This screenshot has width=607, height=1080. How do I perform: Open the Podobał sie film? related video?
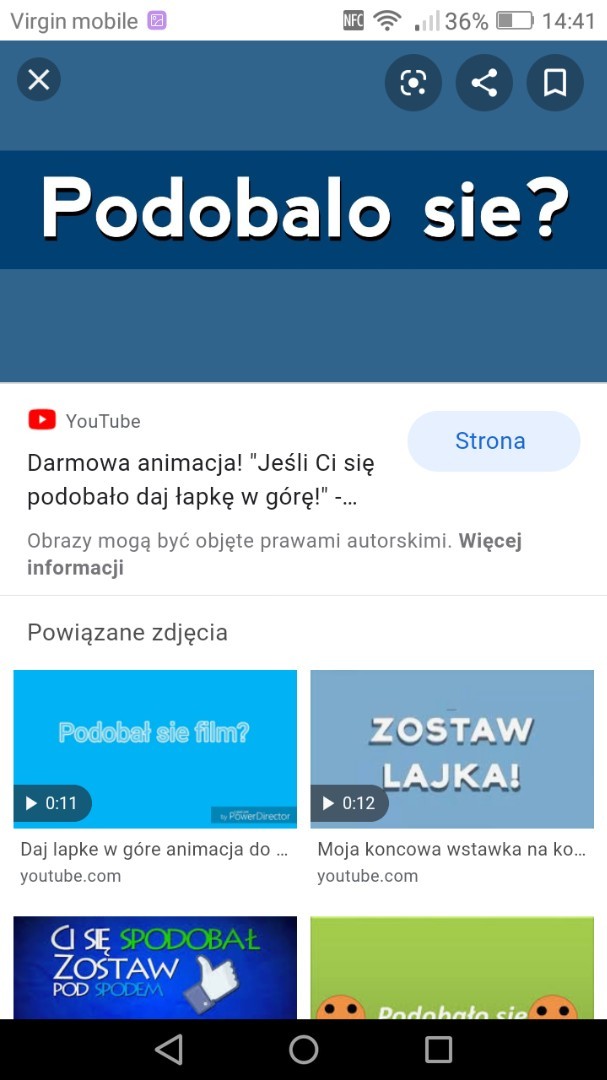pos(155,748)
